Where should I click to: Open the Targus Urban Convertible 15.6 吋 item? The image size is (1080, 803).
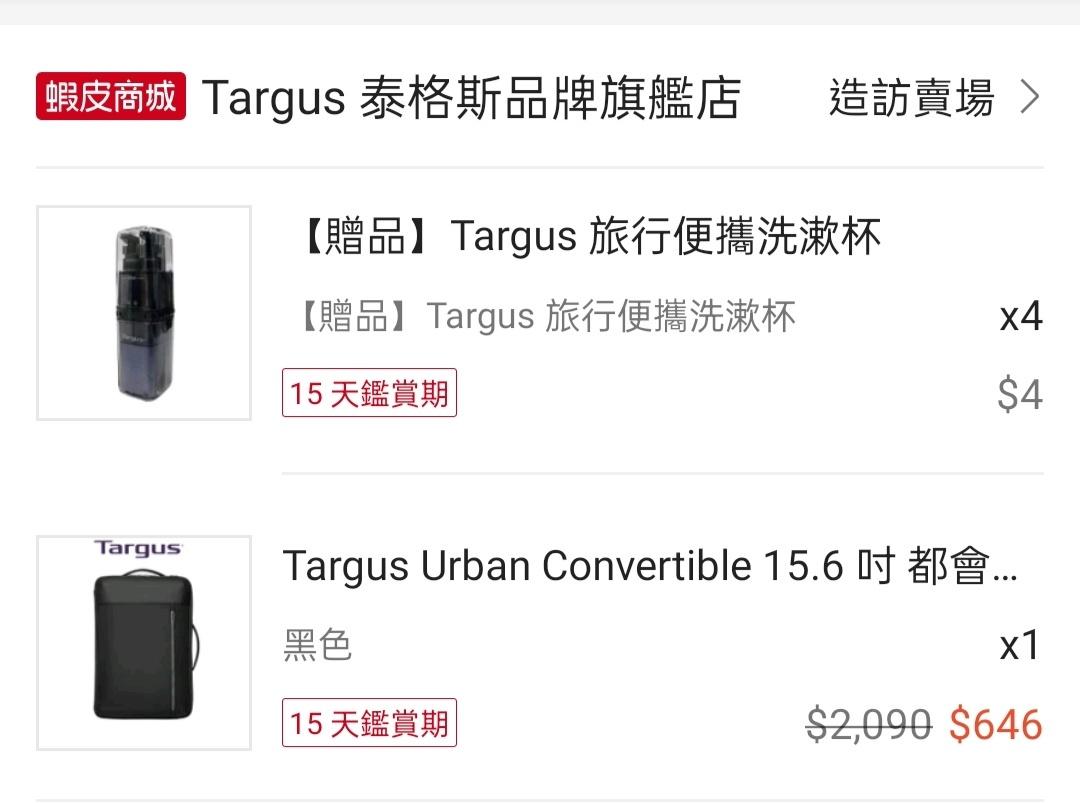click(650, 566)
